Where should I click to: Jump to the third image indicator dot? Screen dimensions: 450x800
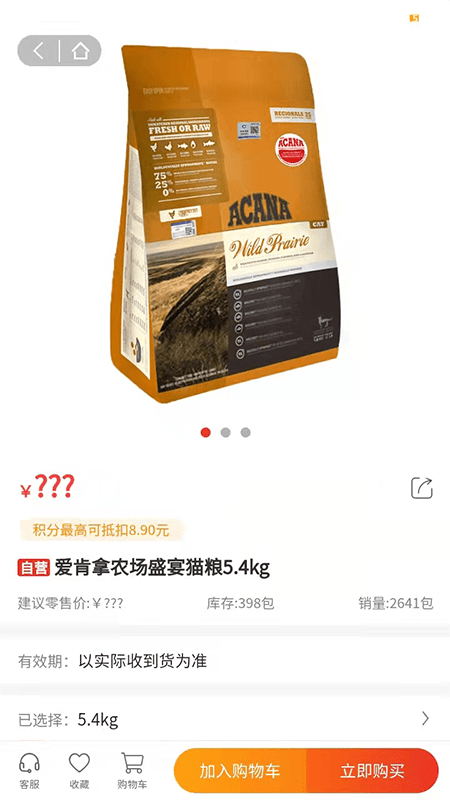pos(245,433)
